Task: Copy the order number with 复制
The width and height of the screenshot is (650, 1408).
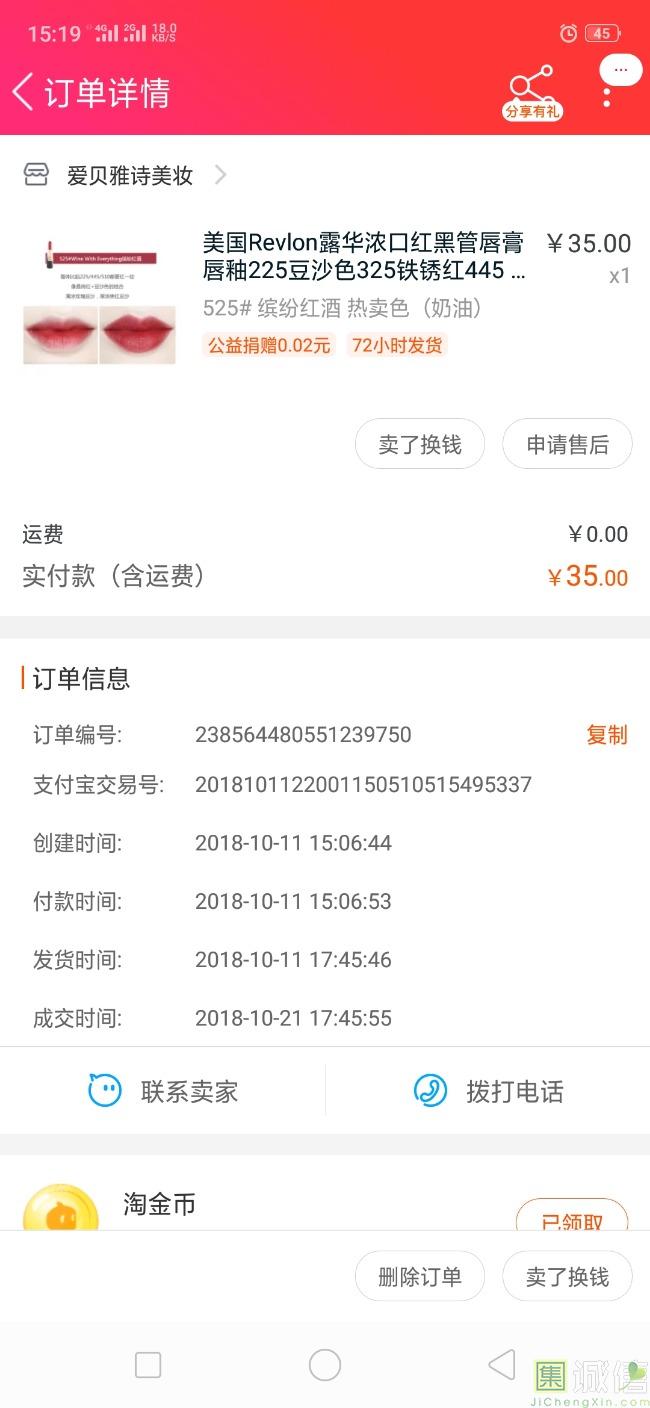Action: pos(606,735)
